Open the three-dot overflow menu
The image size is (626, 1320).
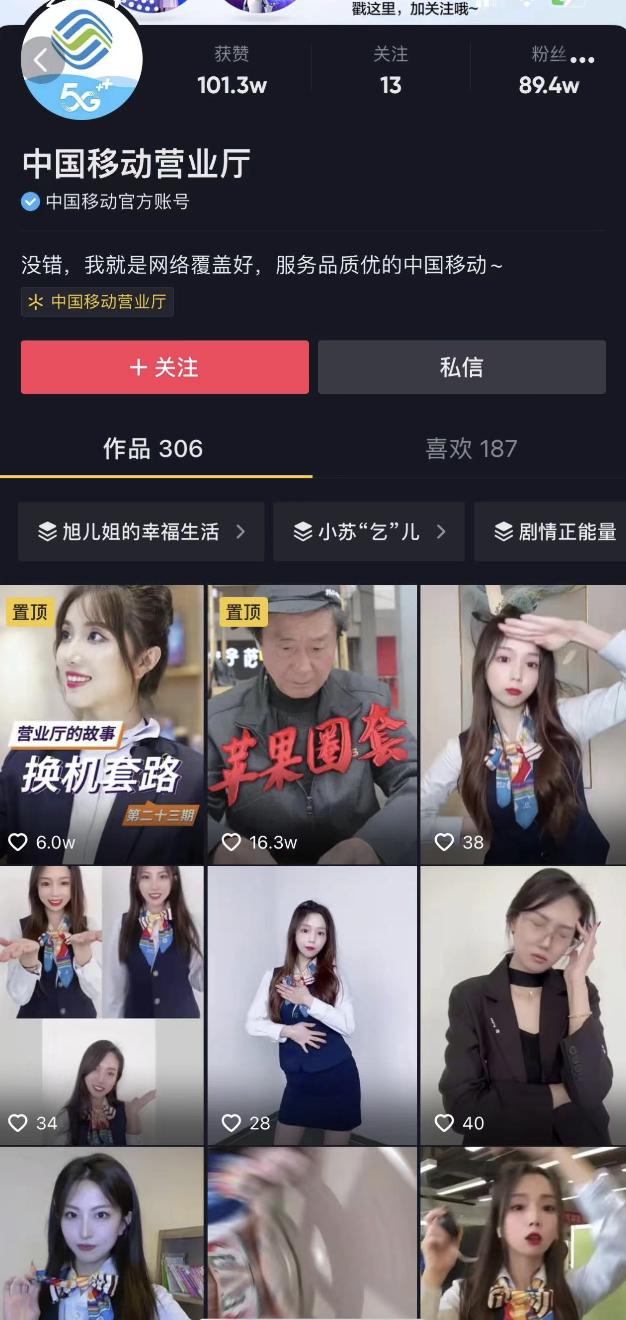582,60
